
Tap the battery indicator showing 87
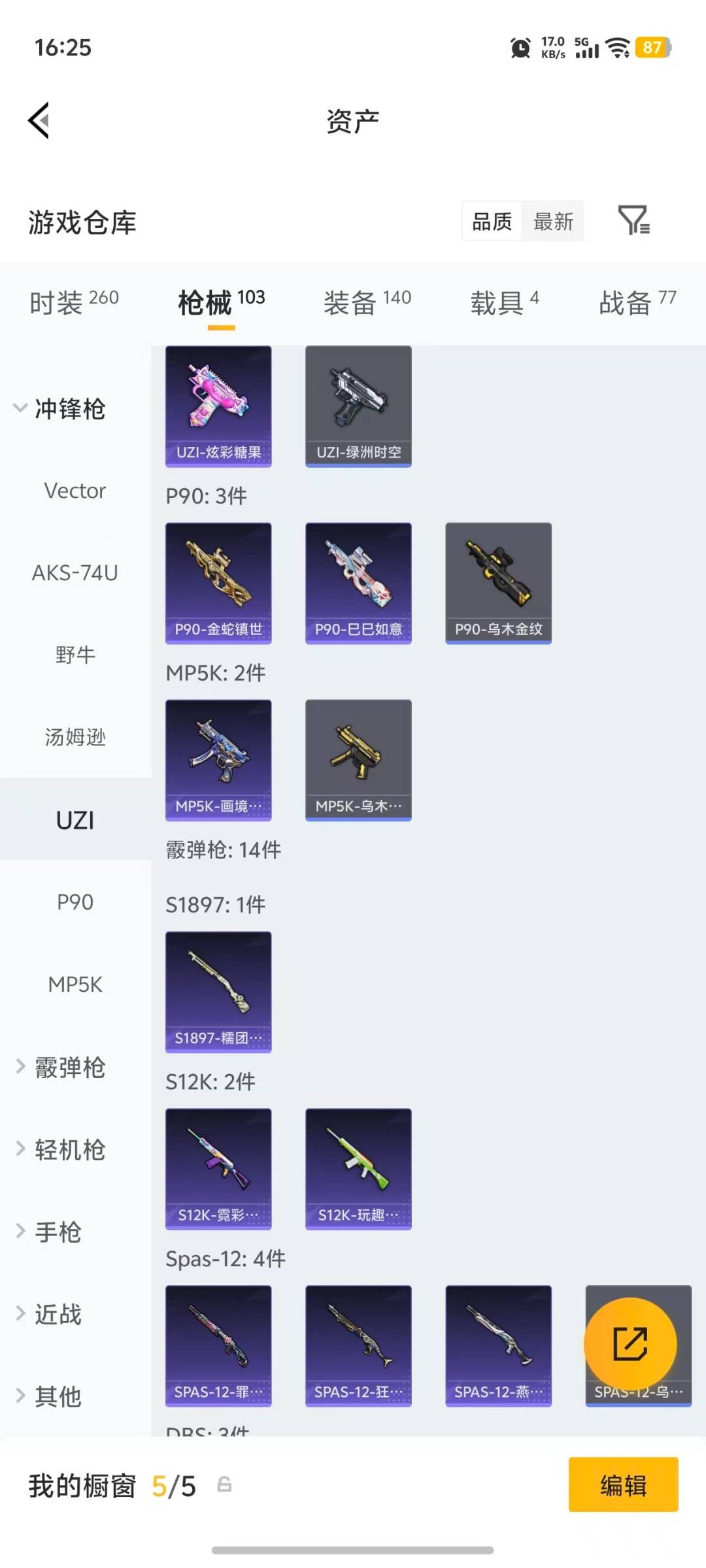pos(652,48)
